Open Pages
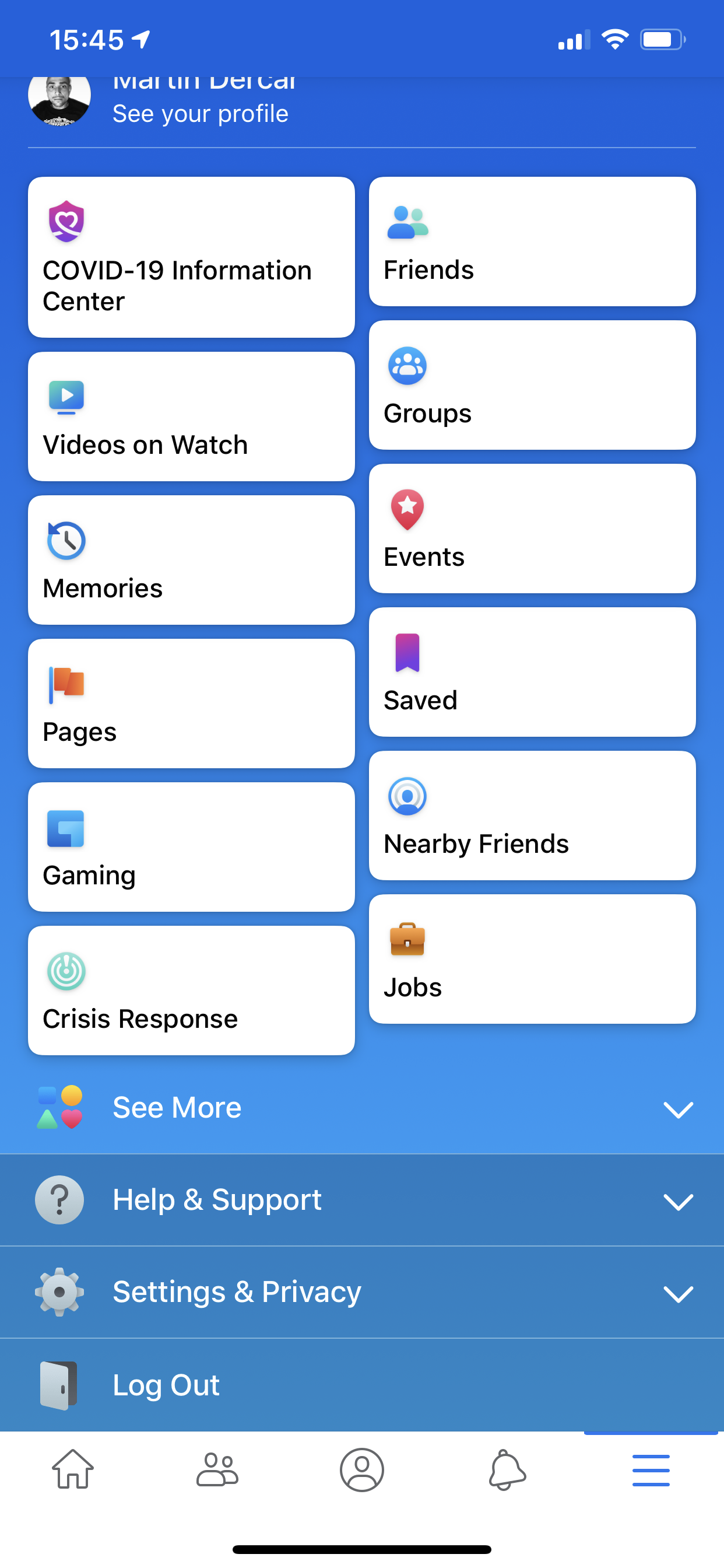 [191, 703]
